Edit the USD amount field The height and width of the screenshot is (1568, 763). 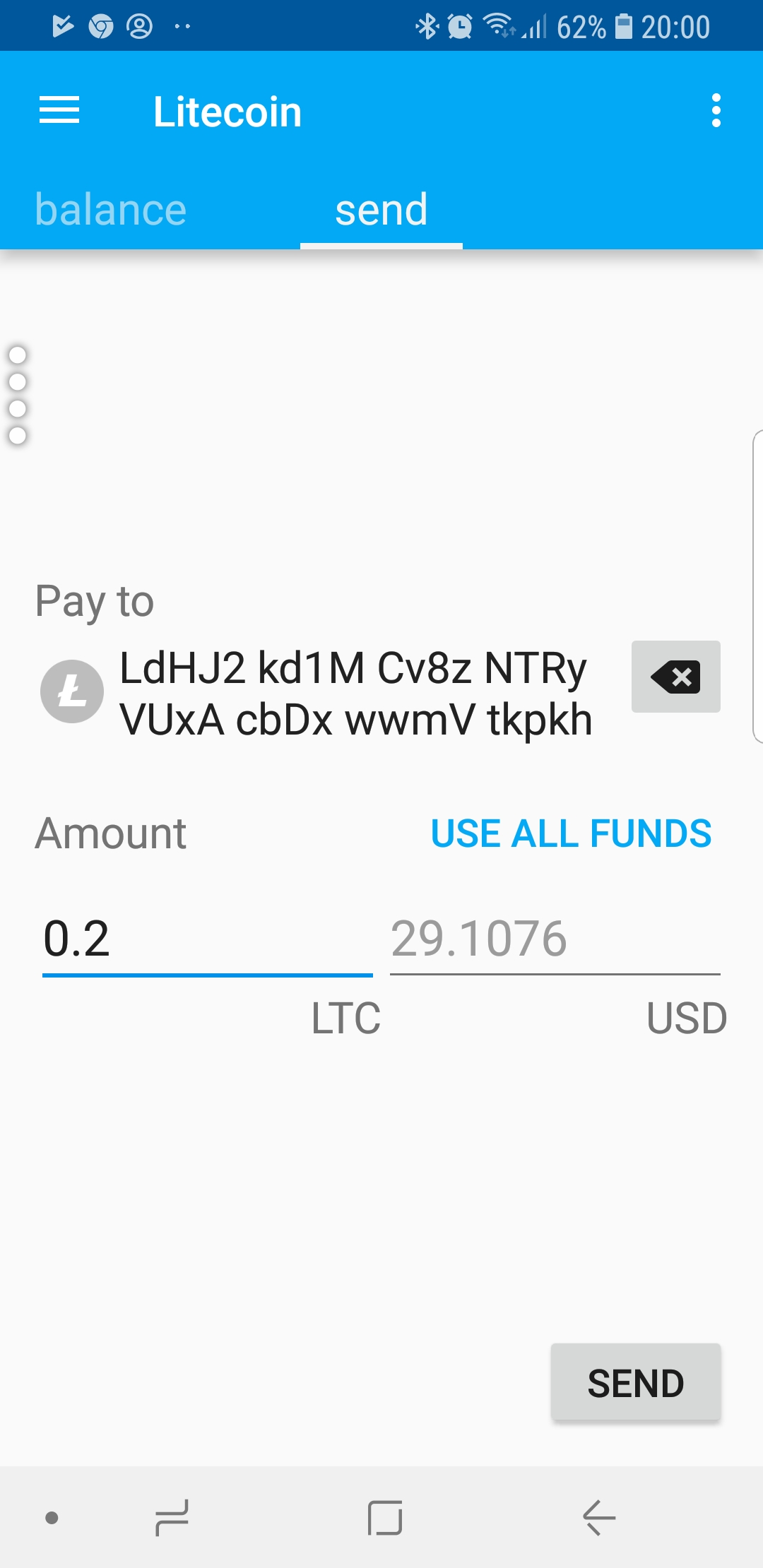click(x=555, y=939)
